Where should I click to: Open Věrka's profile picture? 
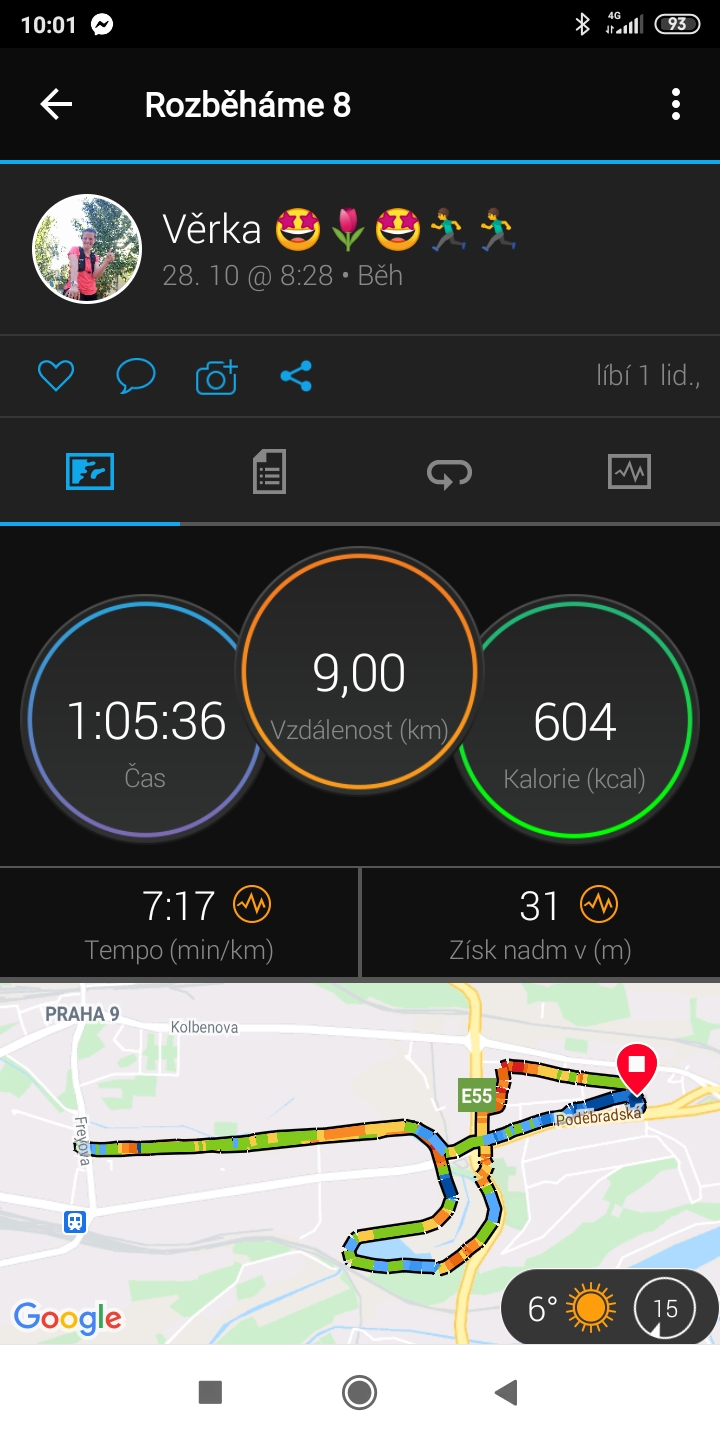[87, 248]
